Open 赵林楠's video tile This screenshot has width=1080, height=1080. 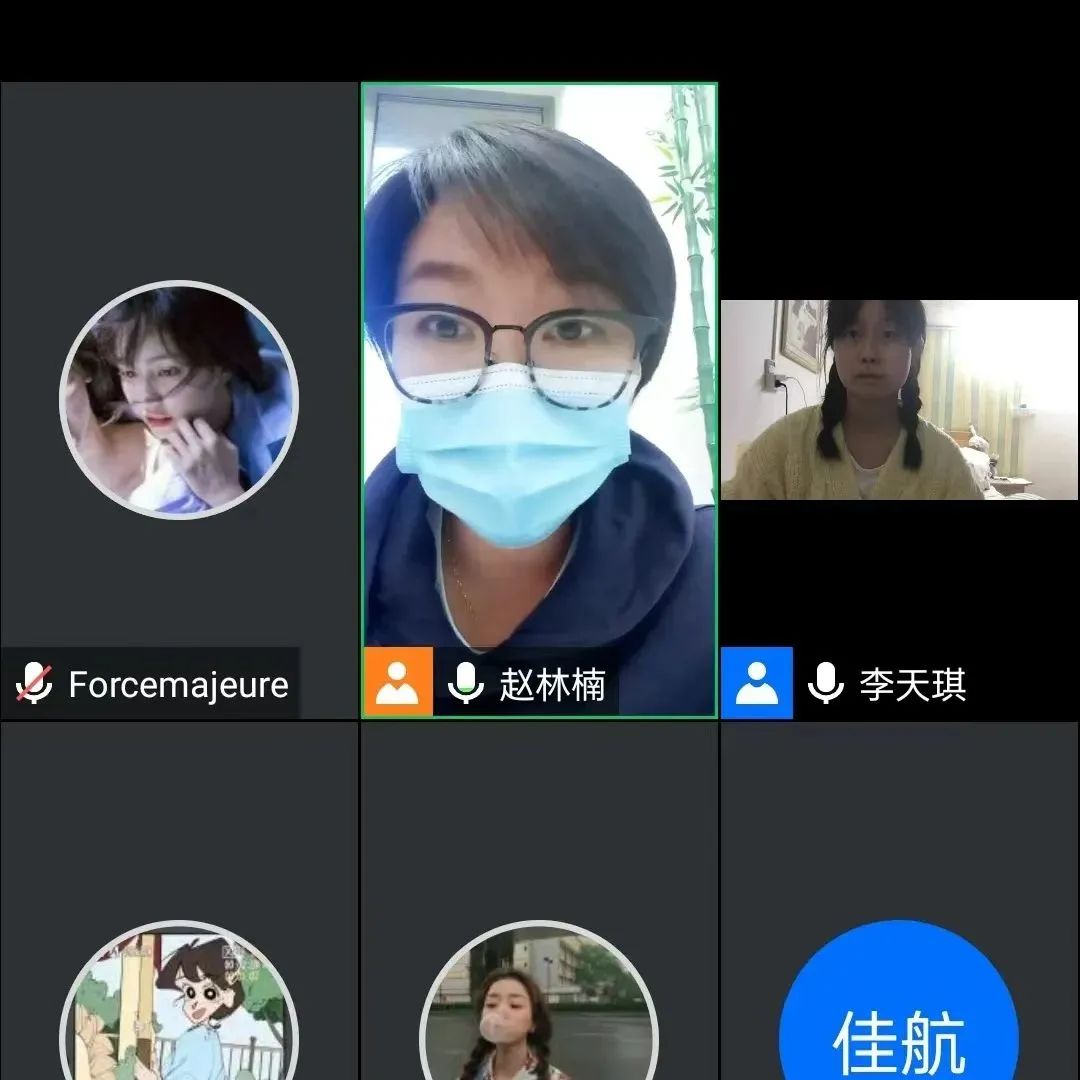tap(539, 400)
